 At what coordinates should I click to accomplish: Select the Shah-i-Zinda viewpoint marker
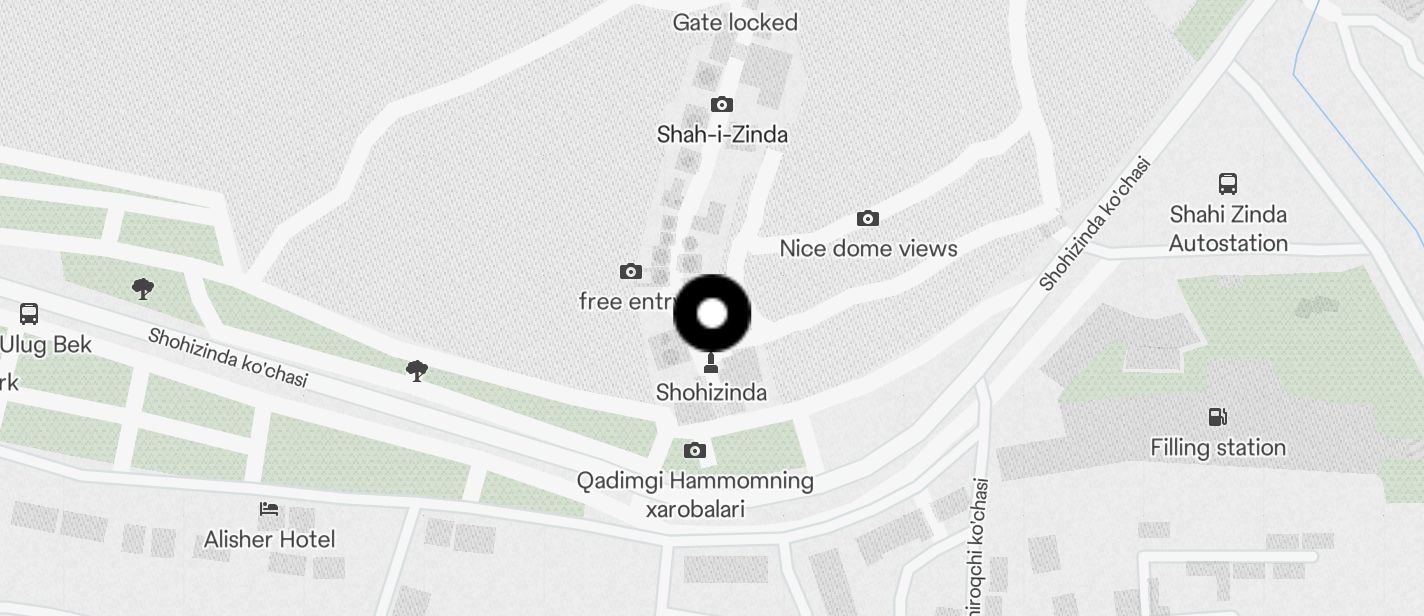(721, 105)
